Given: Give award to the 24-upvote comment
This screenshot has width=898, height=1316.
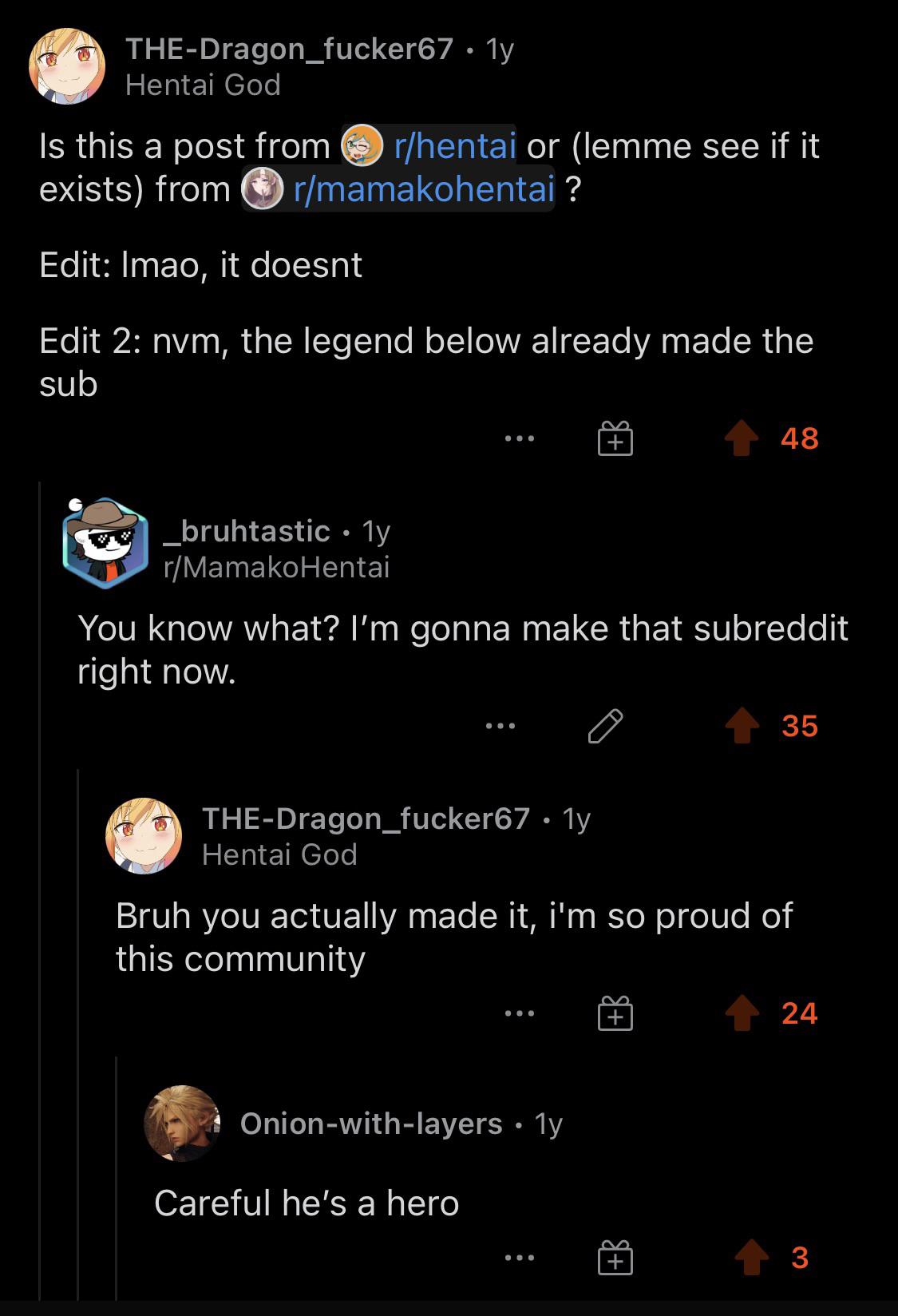Looking at the screenshot, I should point(615,1014).
